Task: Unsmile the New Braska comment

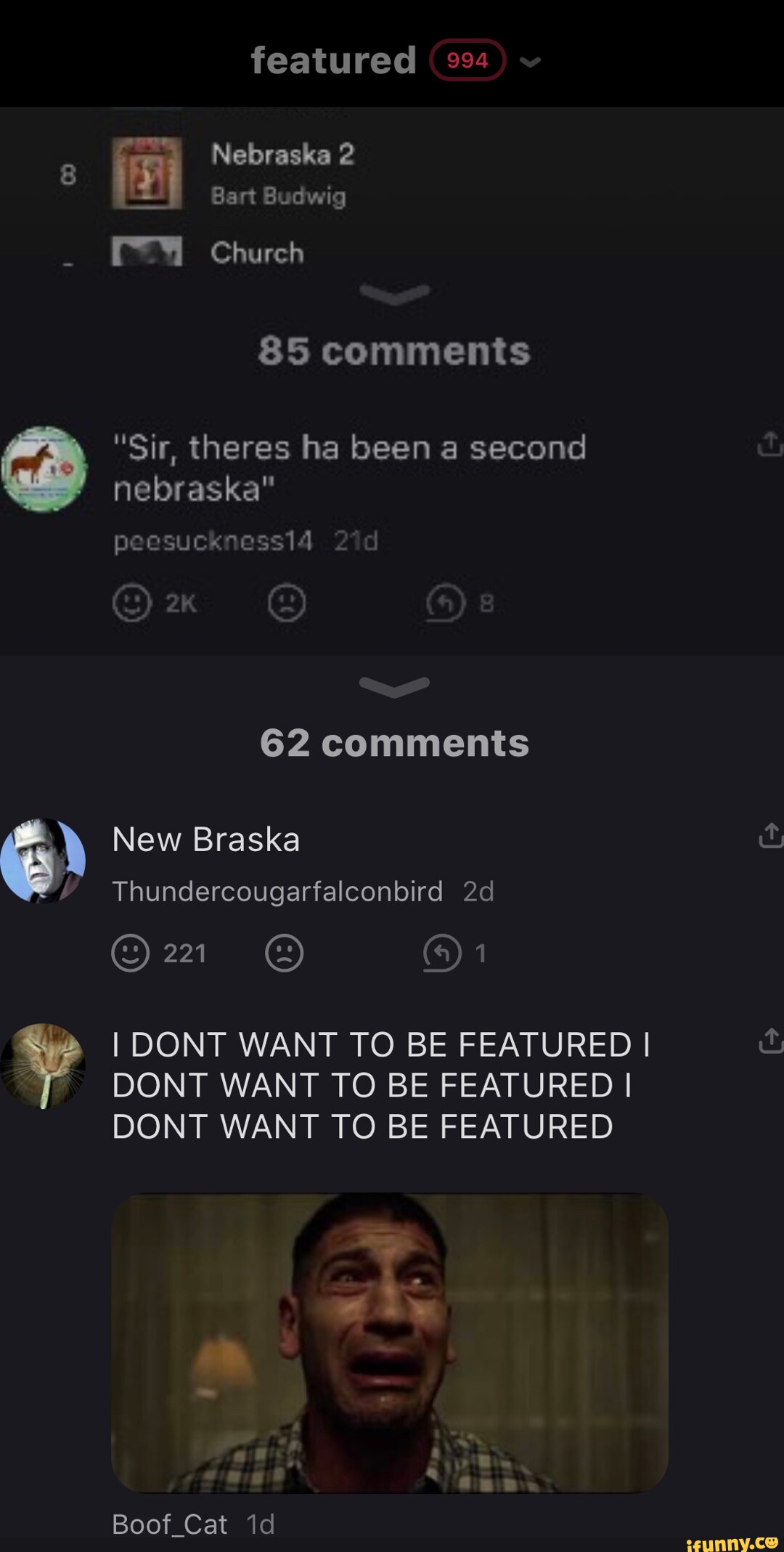Action: (x=285, y=953)
